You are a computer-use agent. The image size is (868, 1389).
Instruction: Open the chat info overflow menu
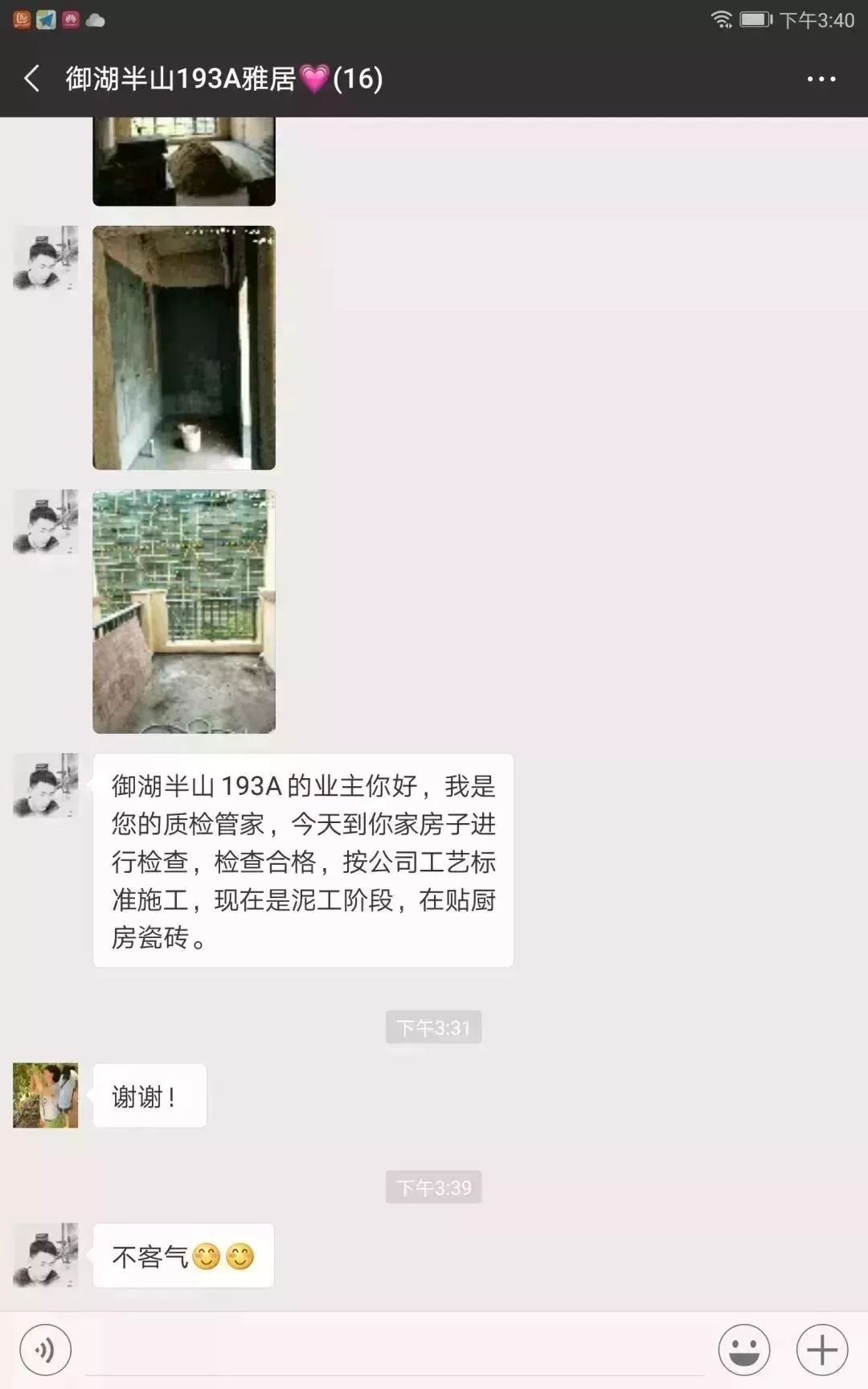click(x=821, y=79)
